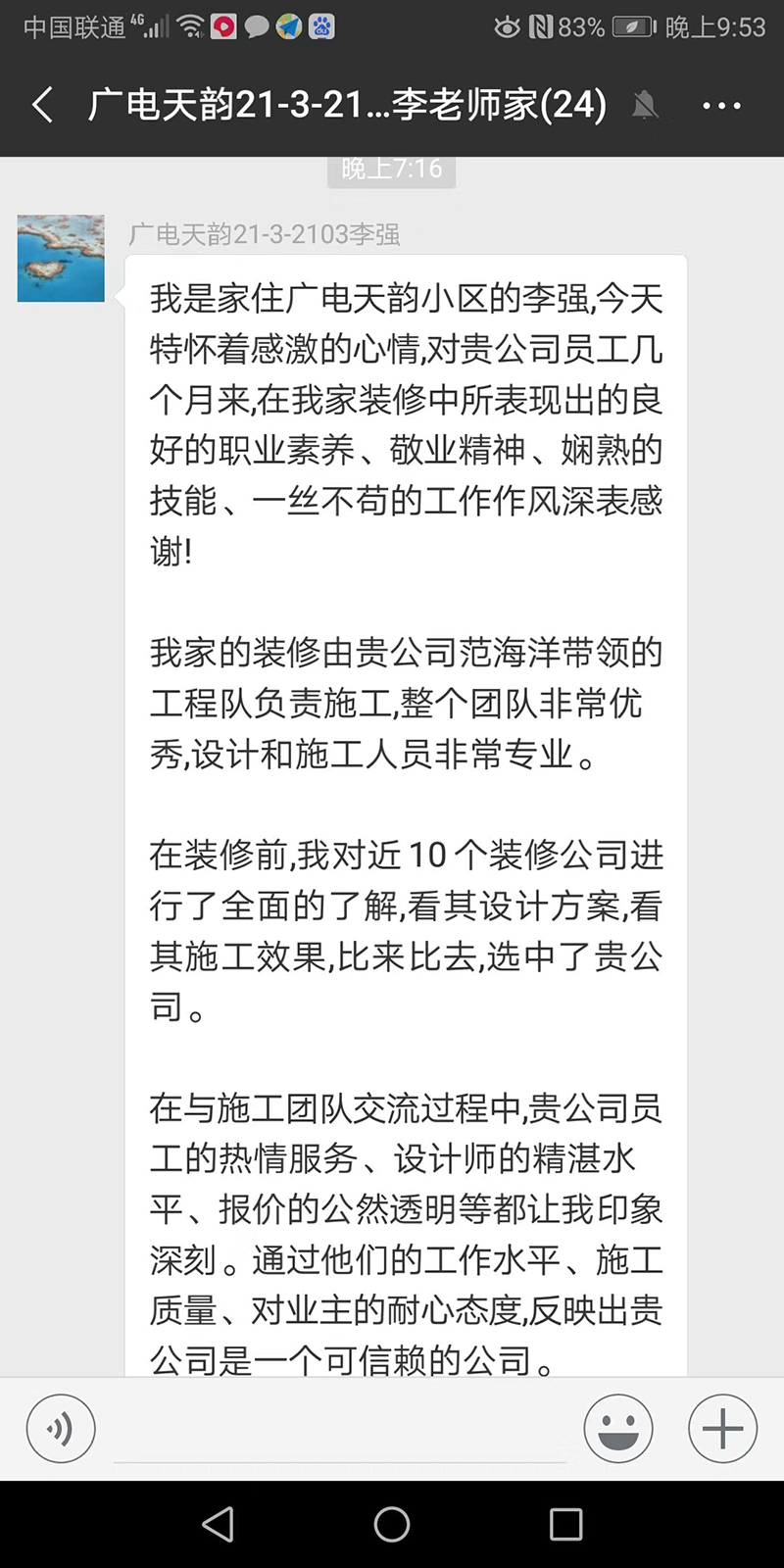Open the plus attachments menu

(x=722, y=1429)
